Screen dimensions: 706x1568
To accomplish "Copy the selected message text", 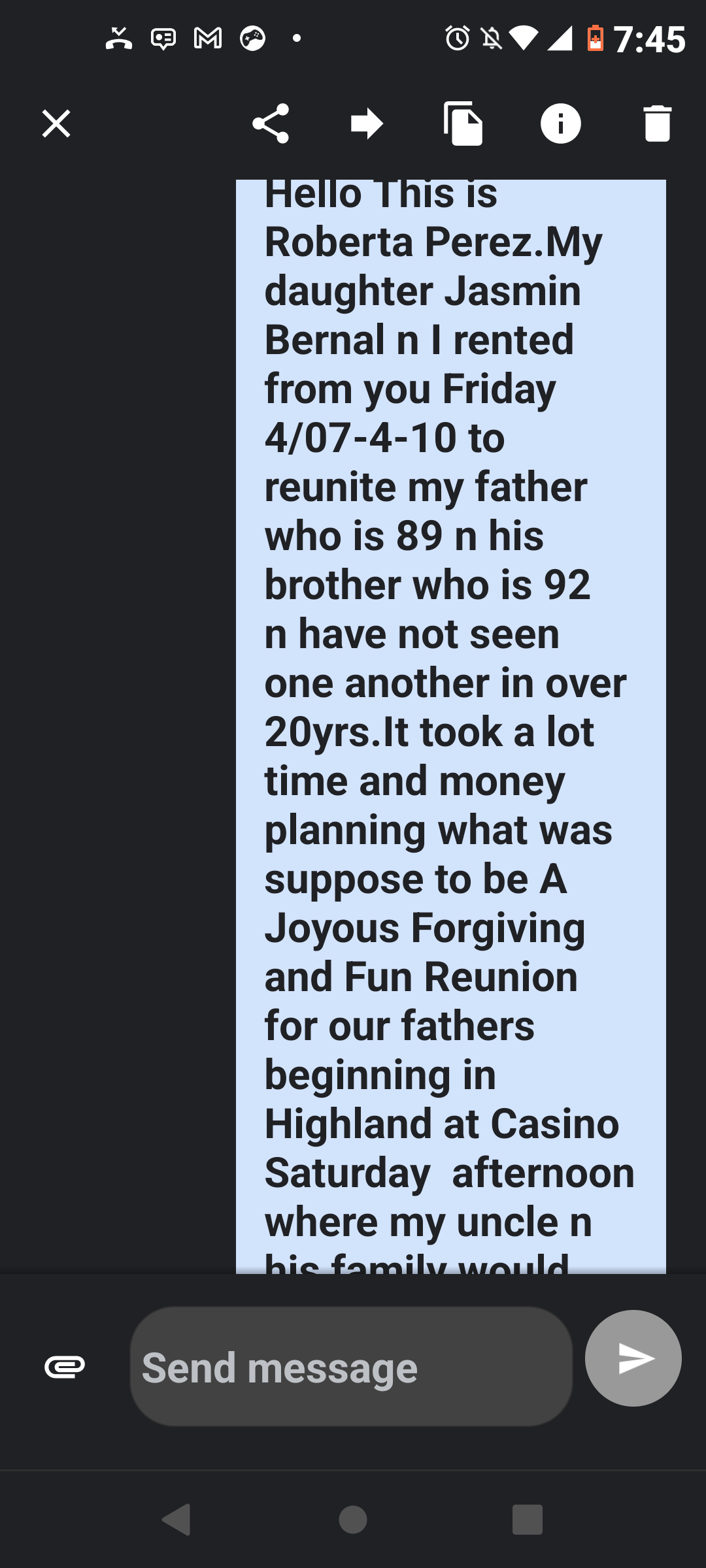I will tap(463, 123).
